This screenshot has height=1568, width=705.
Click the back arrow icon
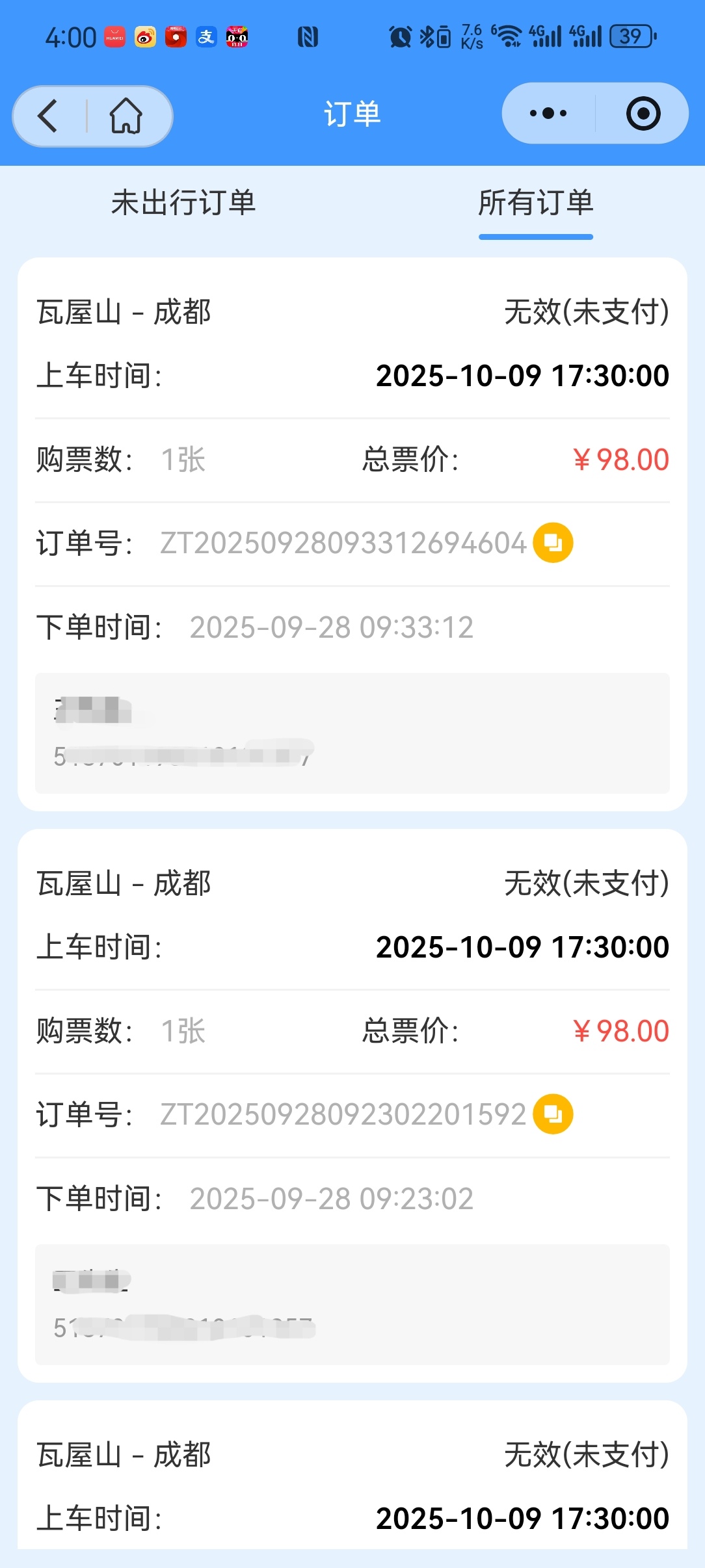click(47, 114)
